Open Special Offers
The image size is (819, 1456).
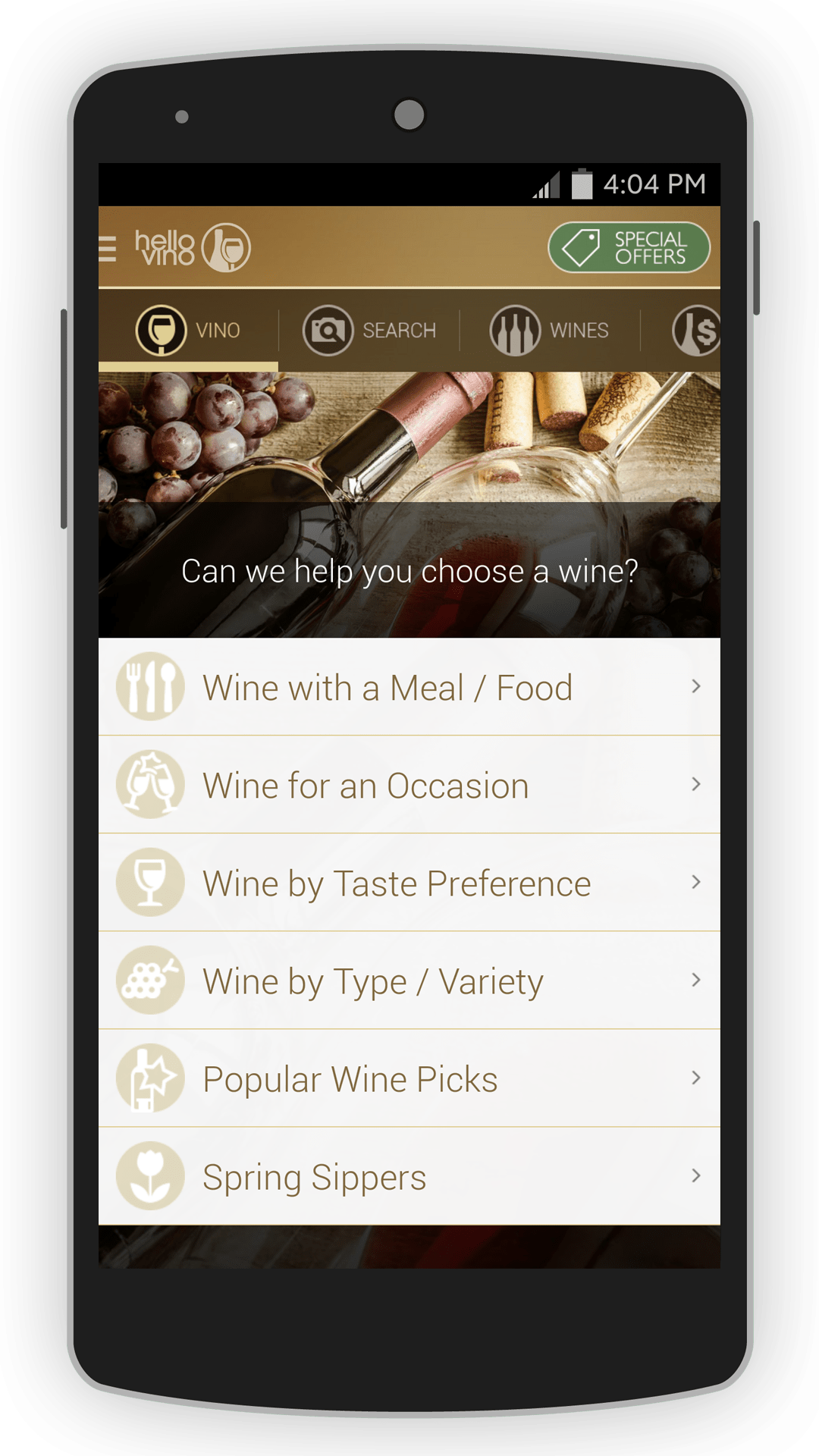pyautogui.click(x=629, y=246)
